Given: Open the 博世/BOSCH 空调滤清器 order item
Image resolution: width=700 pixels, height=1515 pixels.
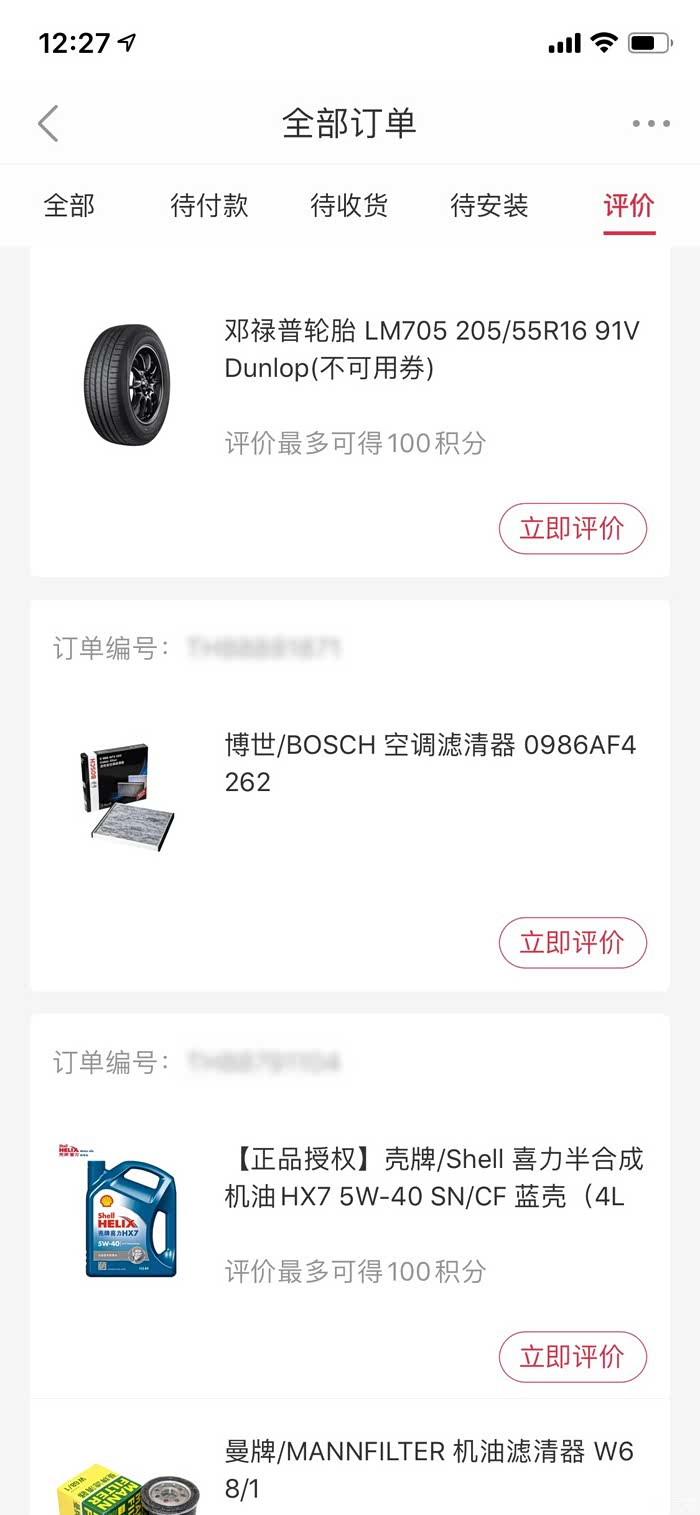Looking at the screenshot, I should [x=431, y=763].
